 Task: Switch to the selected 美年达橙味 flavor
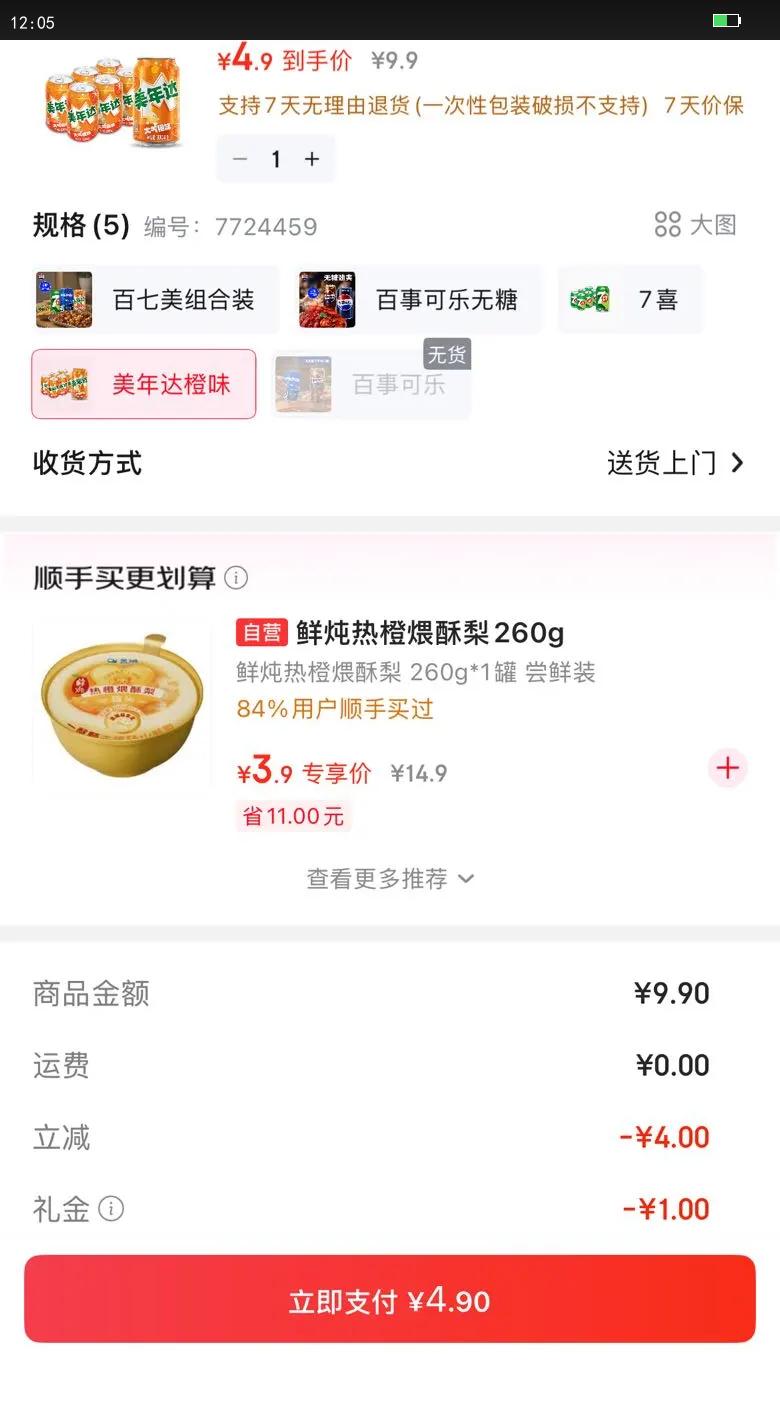click(x=143, y=384)
